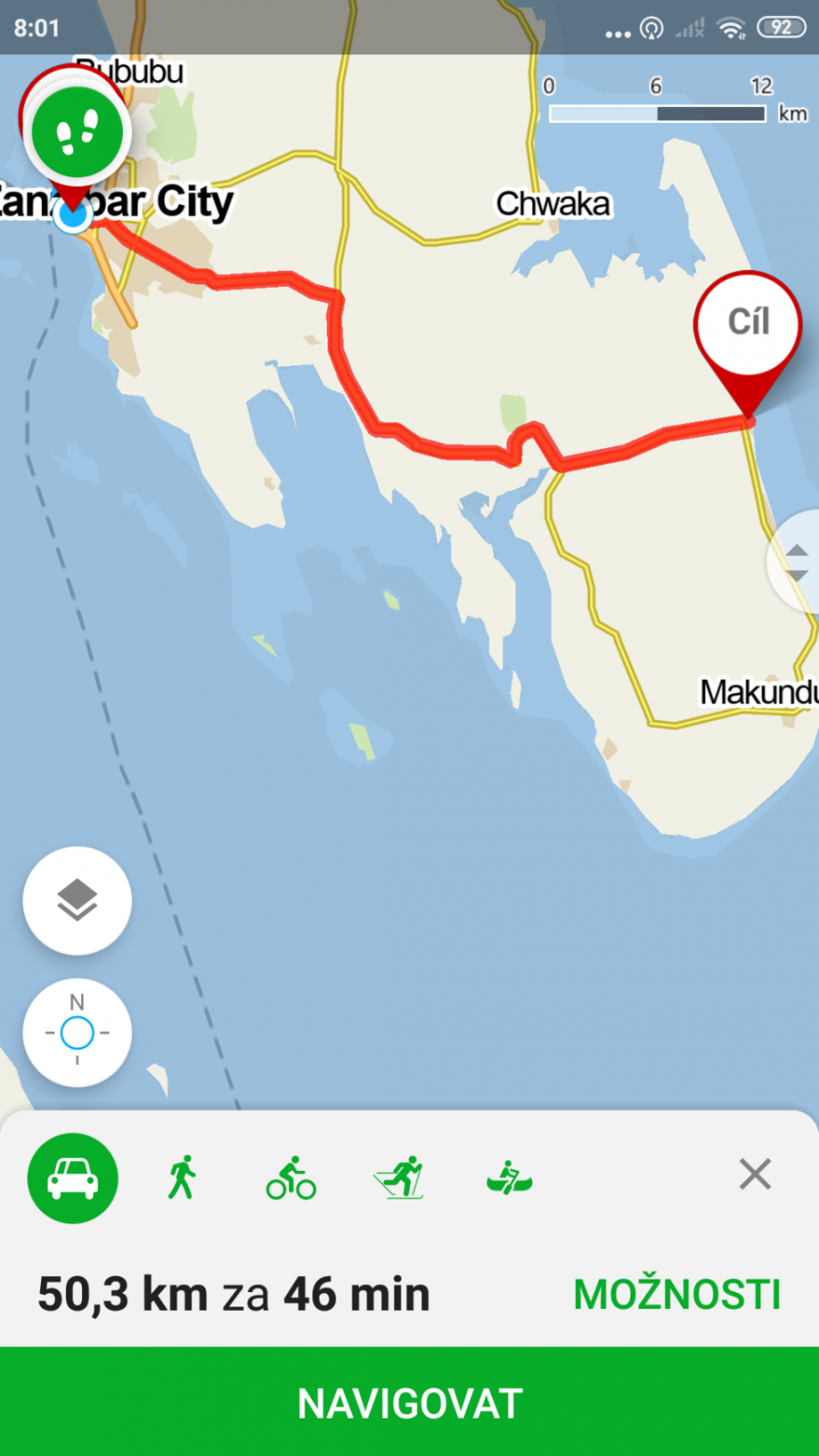Image resolution: width=819 pixels, height=1456 pixels.
Task: Switch to cross-country skiing route mode
Action: pos(400,1177)
